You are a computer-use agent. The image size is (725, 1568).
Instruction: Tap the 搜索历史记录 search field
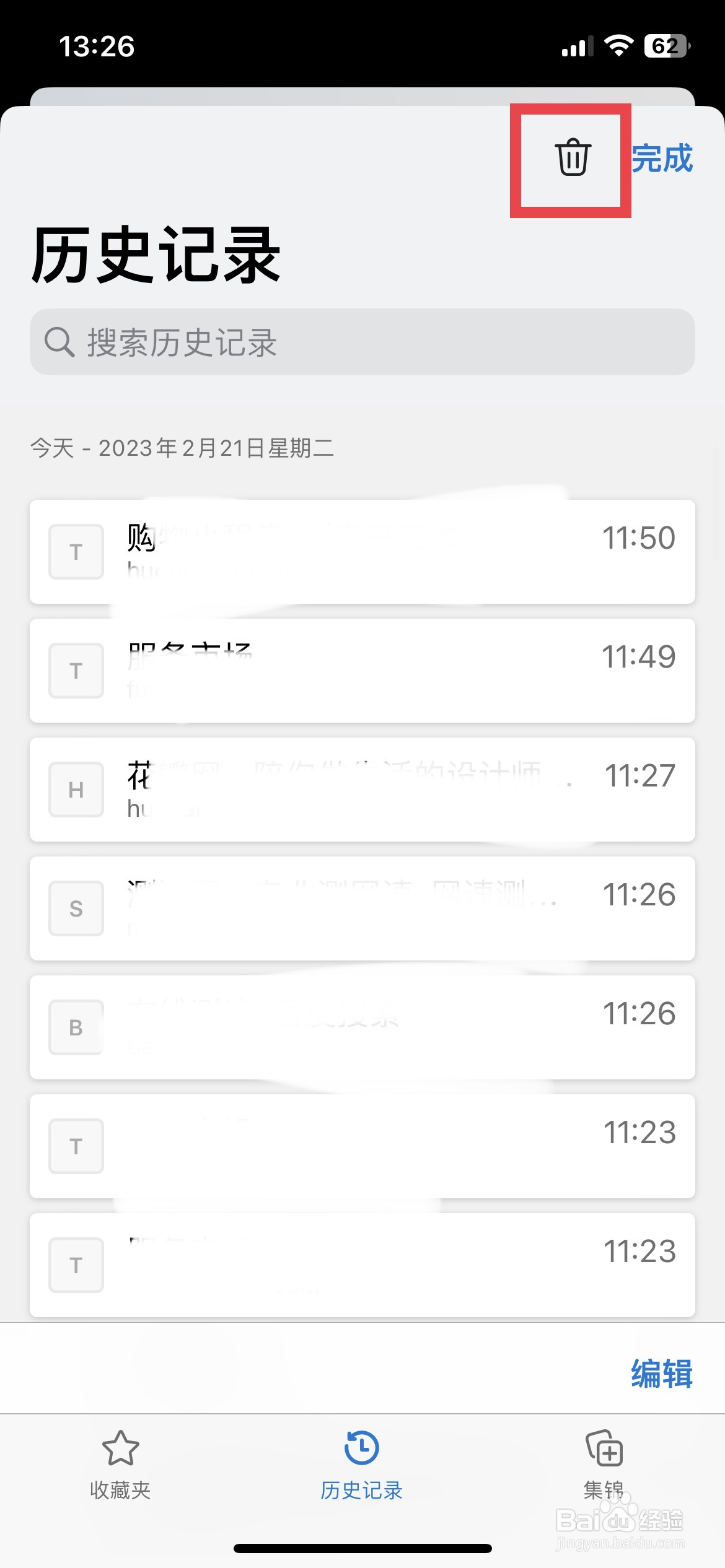click(x=362, y=342)
